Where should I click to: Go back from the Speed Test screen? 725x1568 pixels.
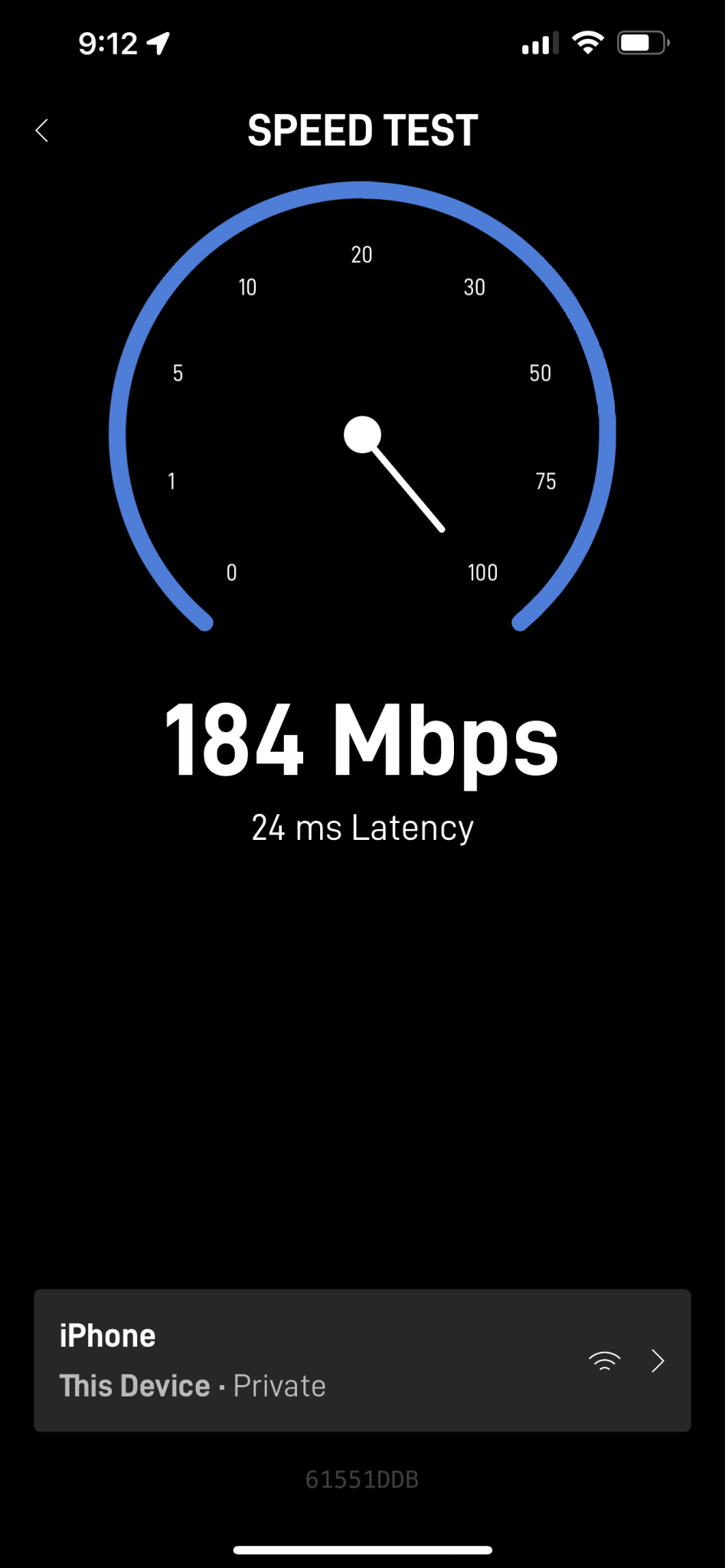(42, 130)
